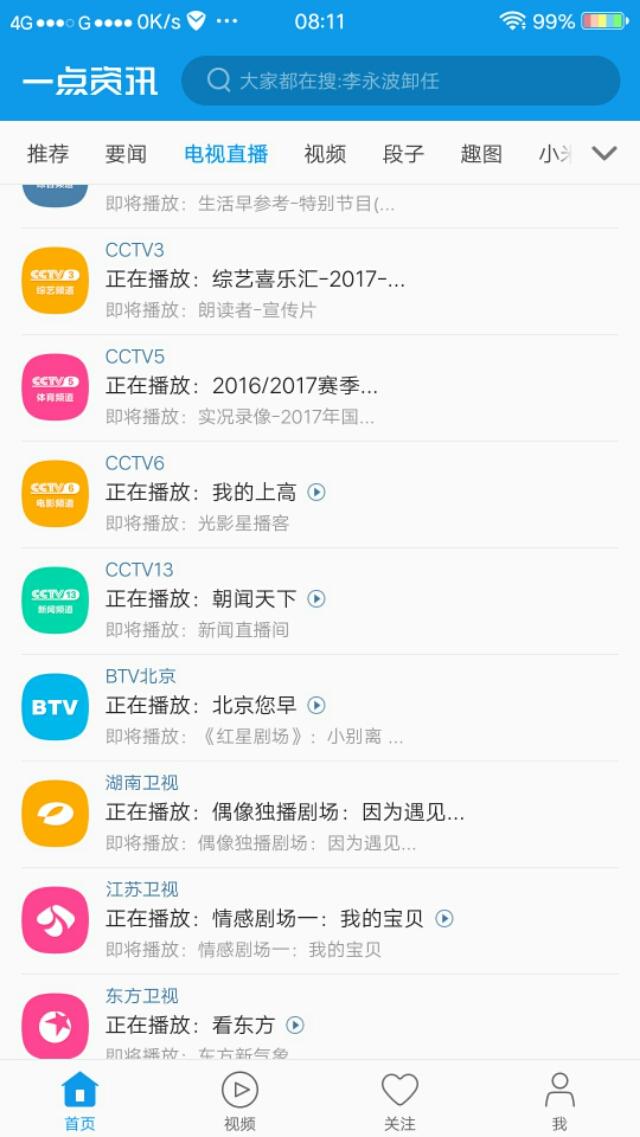Open the 关注 tab
The image size is (640, 1137).
[400, 1100]
